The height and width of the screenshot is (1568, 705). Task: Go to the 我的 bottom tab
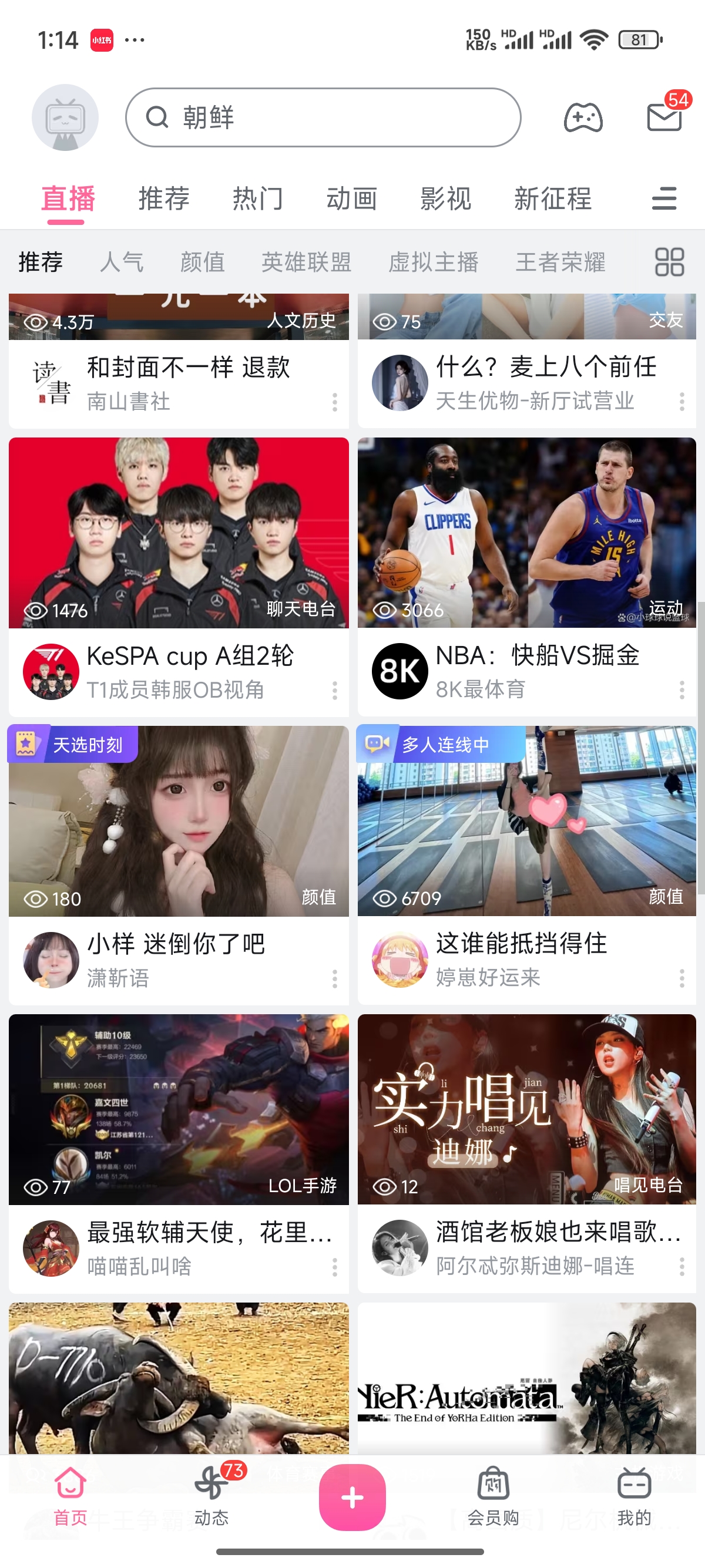tap(634, 1495)
